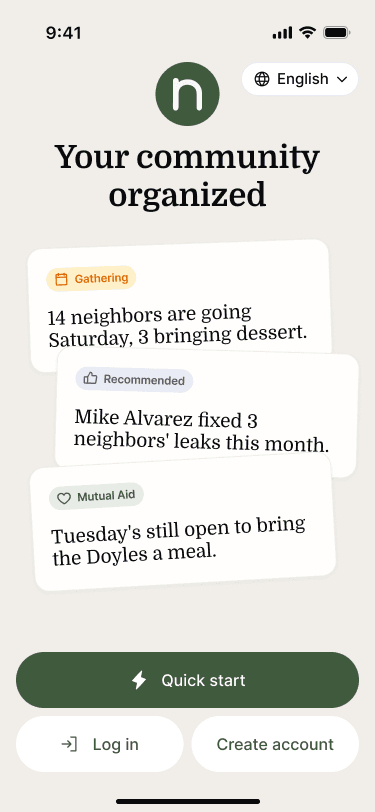Choose Create account
This screenshot has height=812, width=375.
tap(275, 744)
